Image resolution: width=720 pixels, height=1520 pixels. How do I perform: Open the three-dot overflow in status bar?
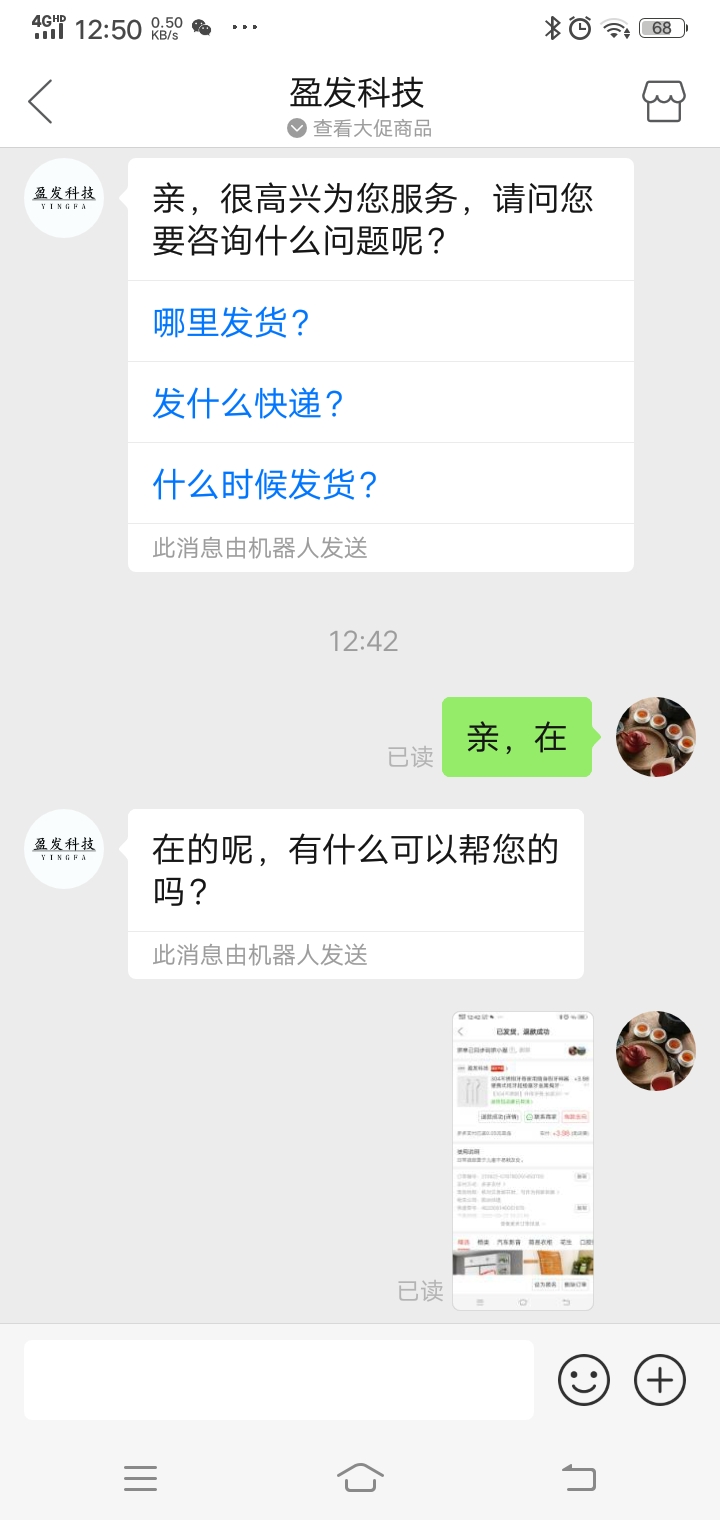[244, 27]
